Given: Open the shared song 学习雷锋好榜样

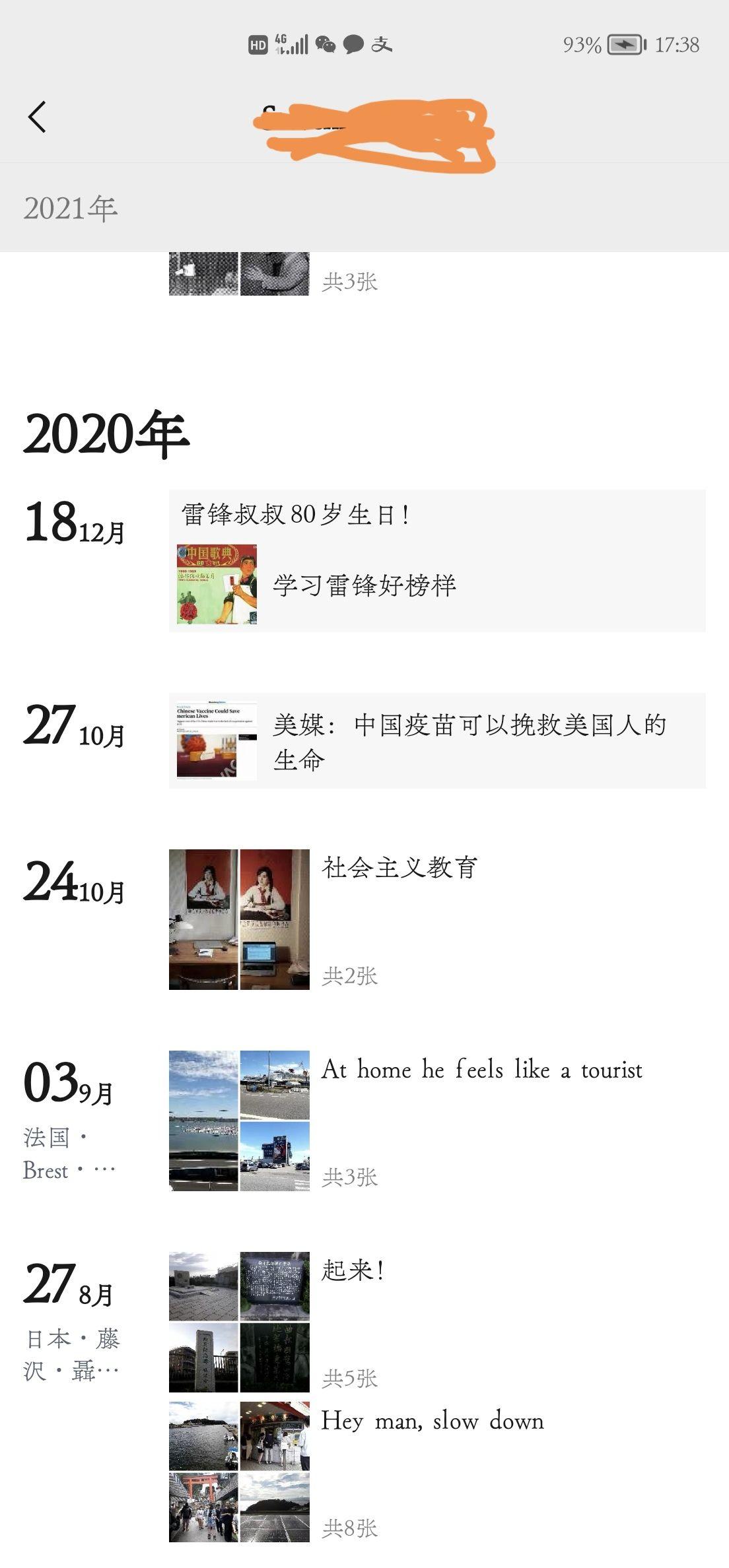Looking at the screenshot, I should pos(437,585).
